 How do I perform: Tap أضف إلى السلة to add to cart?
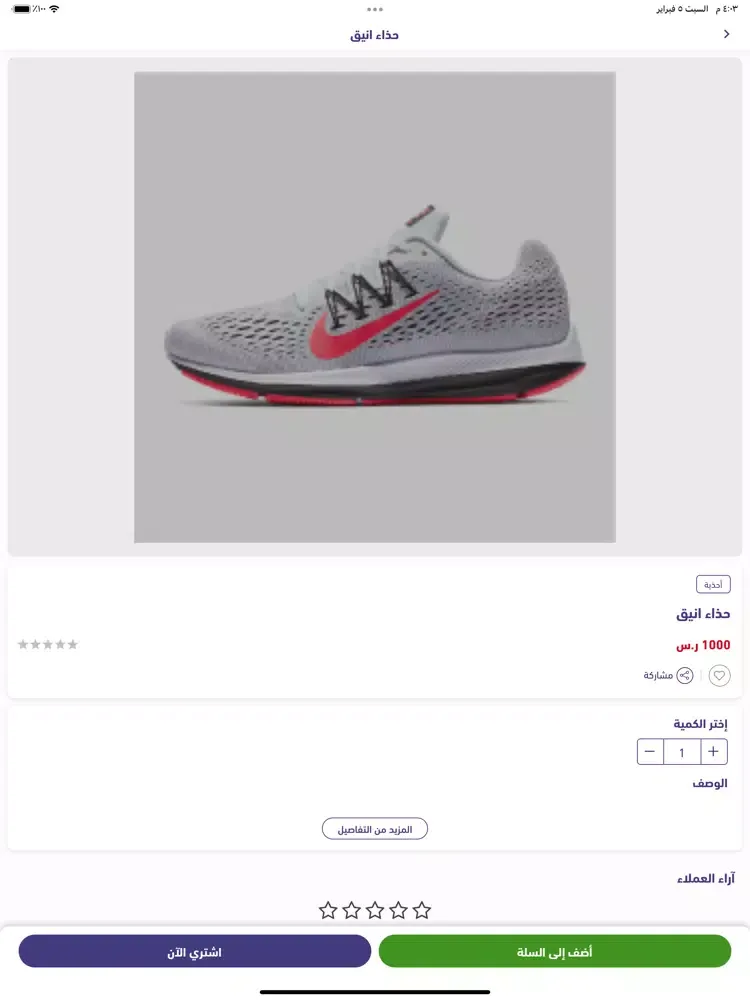click(x=555, y=951)
